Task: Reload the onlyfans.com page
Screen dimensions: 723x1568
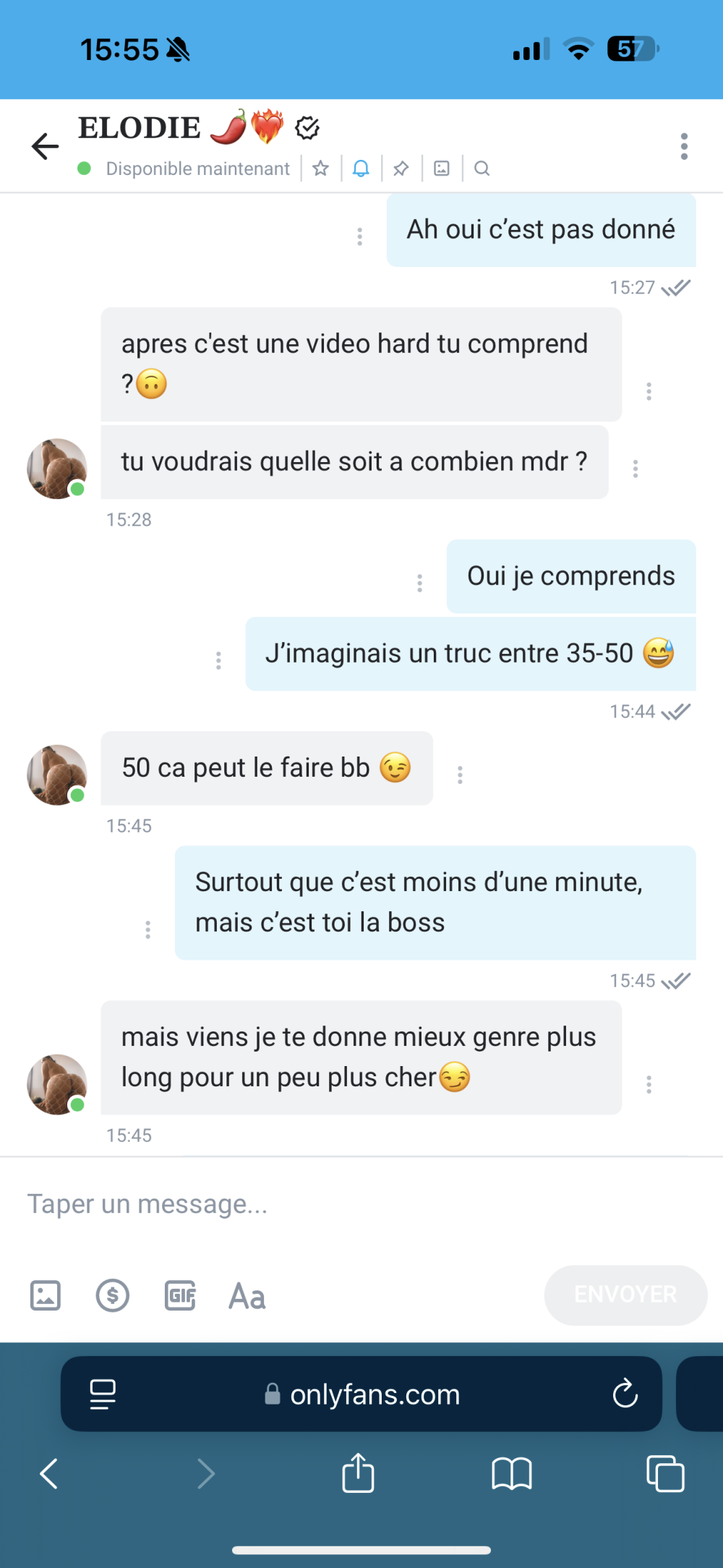Action: [x=625, y=1393]
